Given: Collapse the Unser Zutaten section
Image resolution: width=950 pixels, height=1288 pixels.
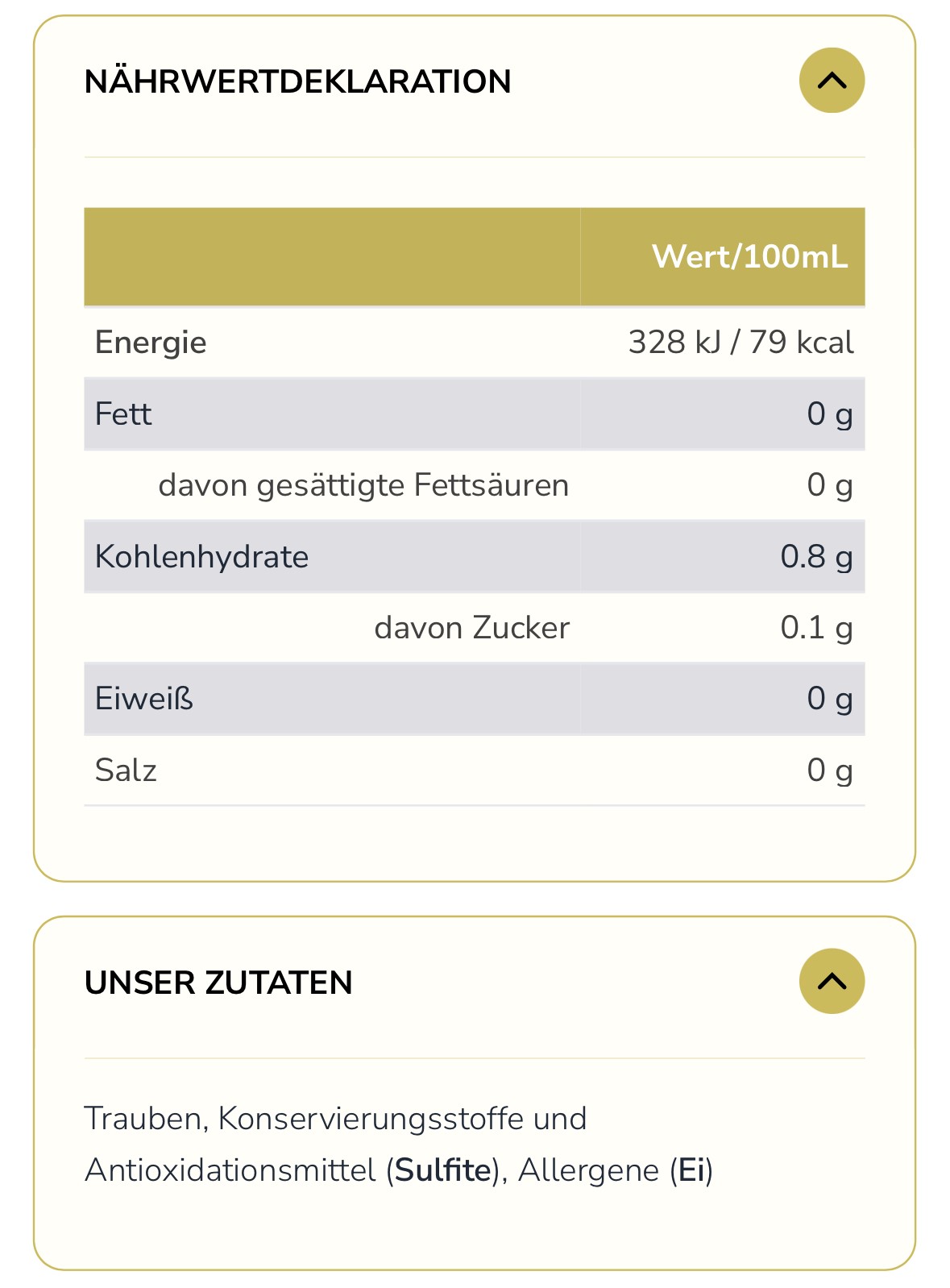Looking at the screenshot, I should (x=832, y=981).
